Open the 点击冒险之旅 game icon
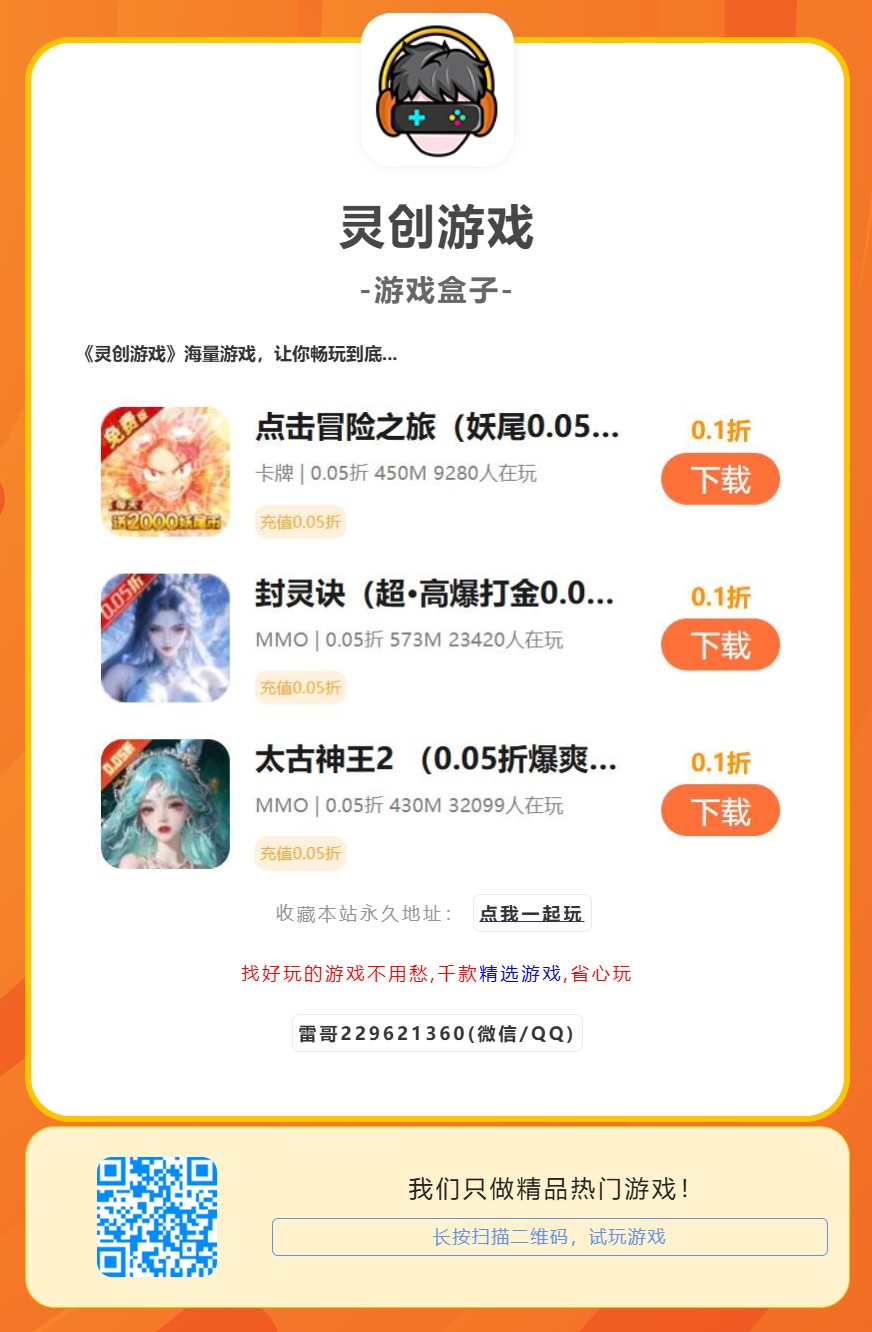This screenshot has height=1332, width=872. [x=165, y=472]
